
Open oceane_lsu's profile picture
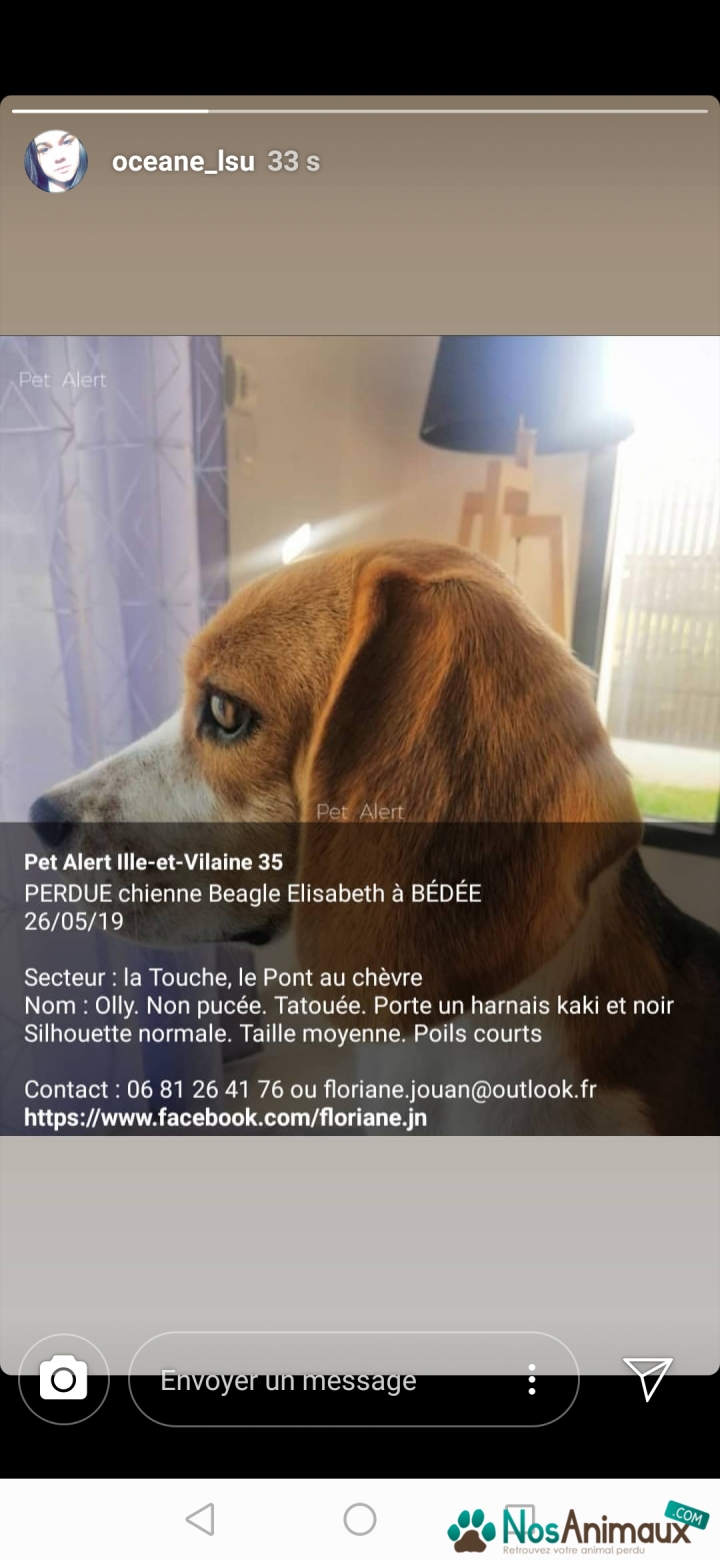(x=56, y=161)
